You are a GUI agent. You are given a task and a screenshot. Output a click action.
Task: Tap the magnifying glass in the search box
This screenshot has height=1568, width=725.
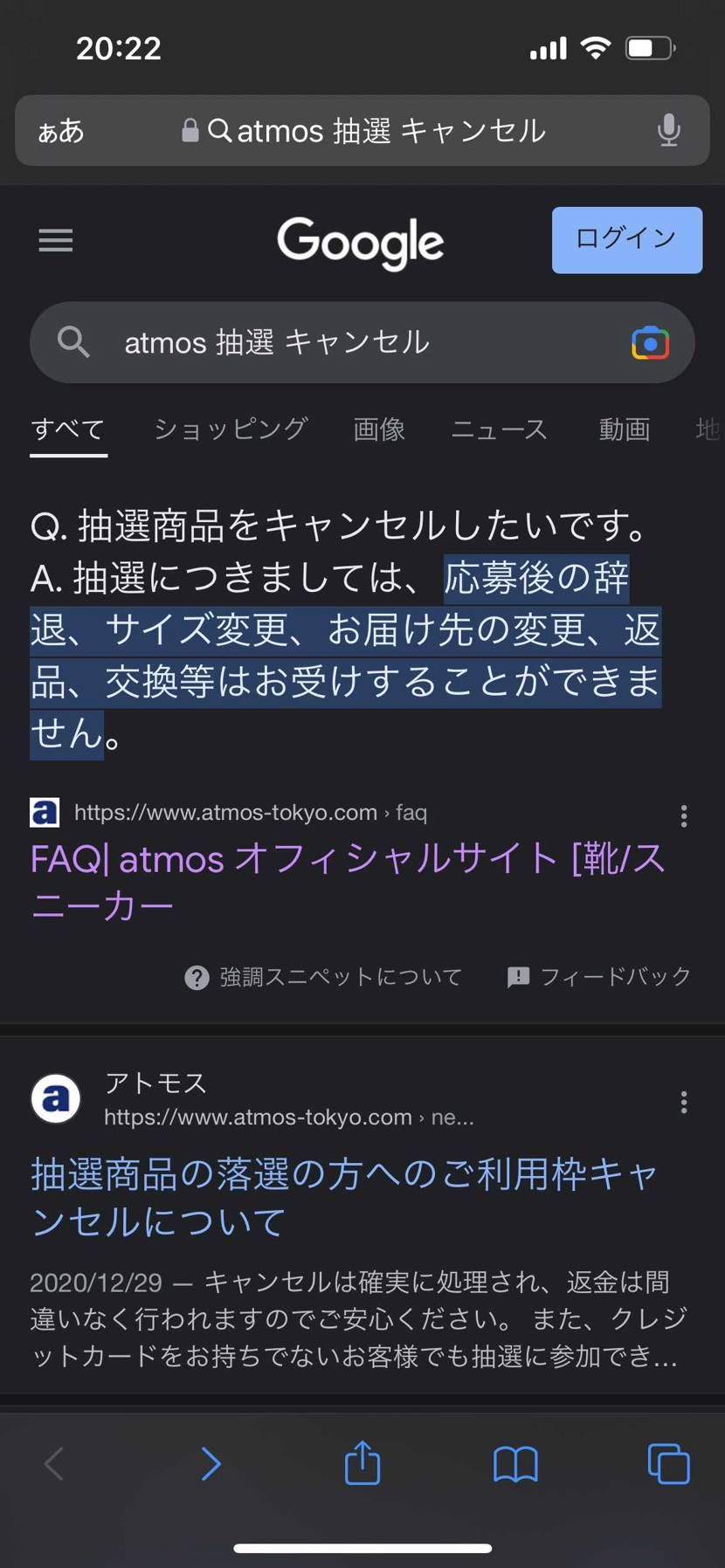(x=73, y=342)
